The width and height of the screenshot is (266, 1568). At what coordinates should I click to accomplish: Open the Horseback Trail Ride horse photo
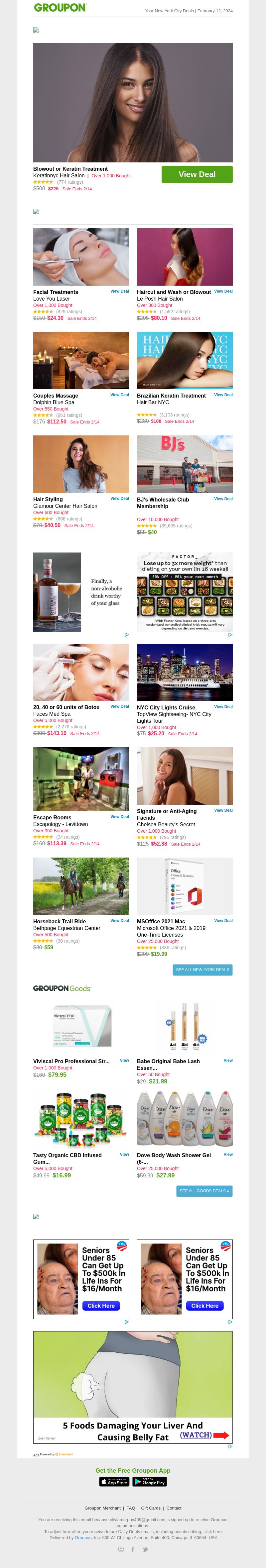(x=81, y=886)
